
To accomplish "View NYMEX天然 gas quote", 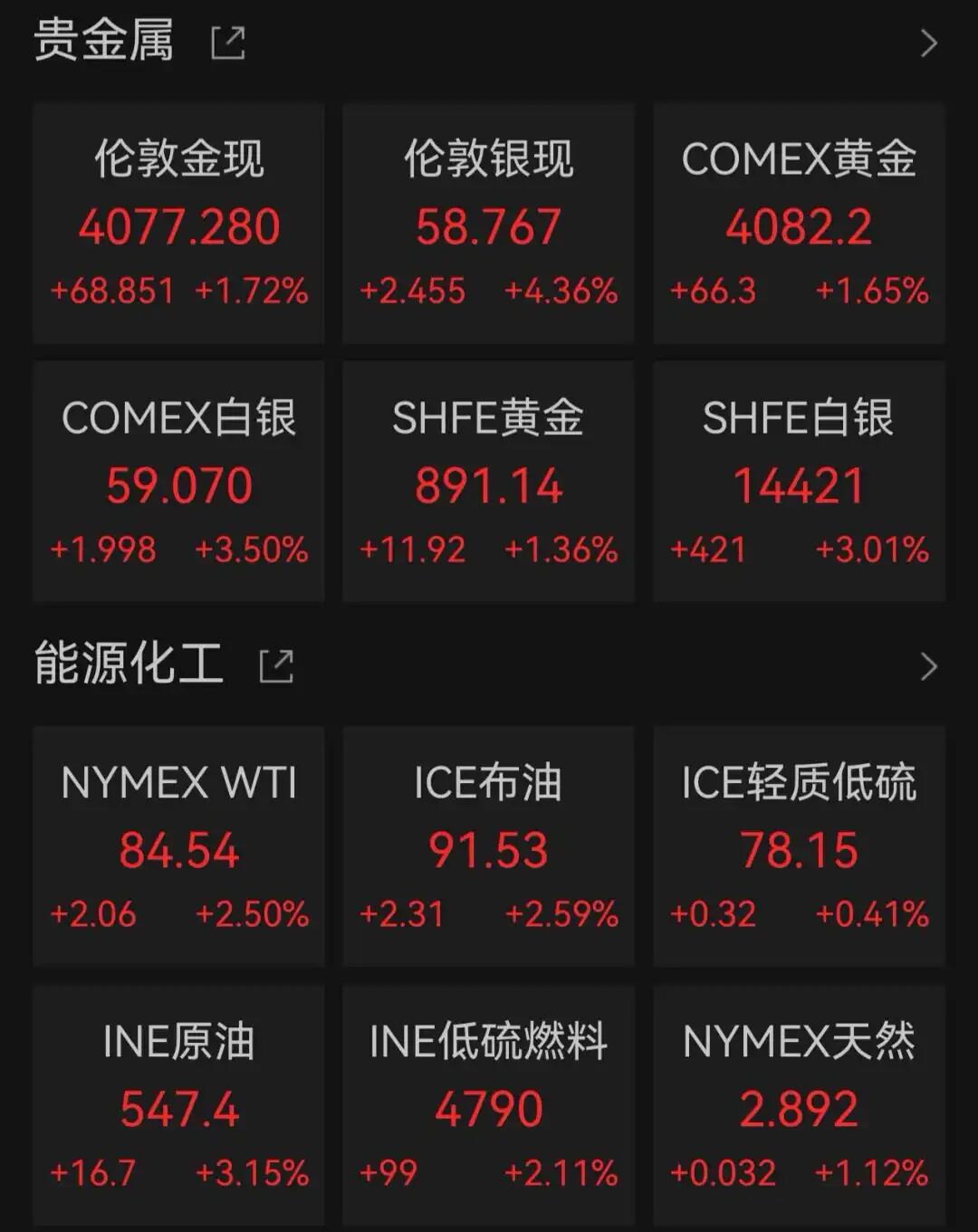I will [x=799, y=1105].
